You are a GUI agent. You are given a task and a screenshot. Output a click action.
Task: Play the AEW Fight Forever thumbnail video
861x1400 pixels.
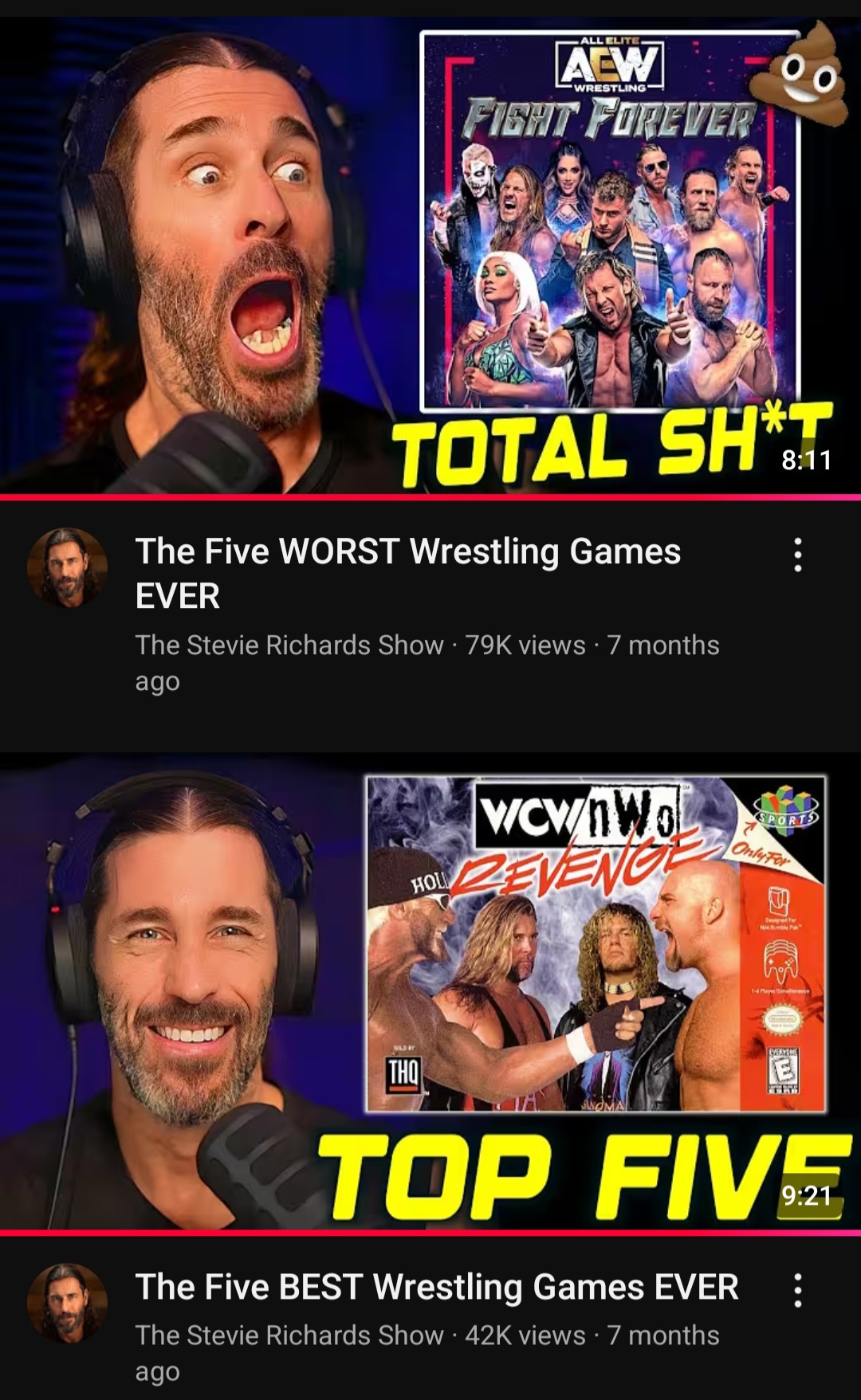[431, 255]
